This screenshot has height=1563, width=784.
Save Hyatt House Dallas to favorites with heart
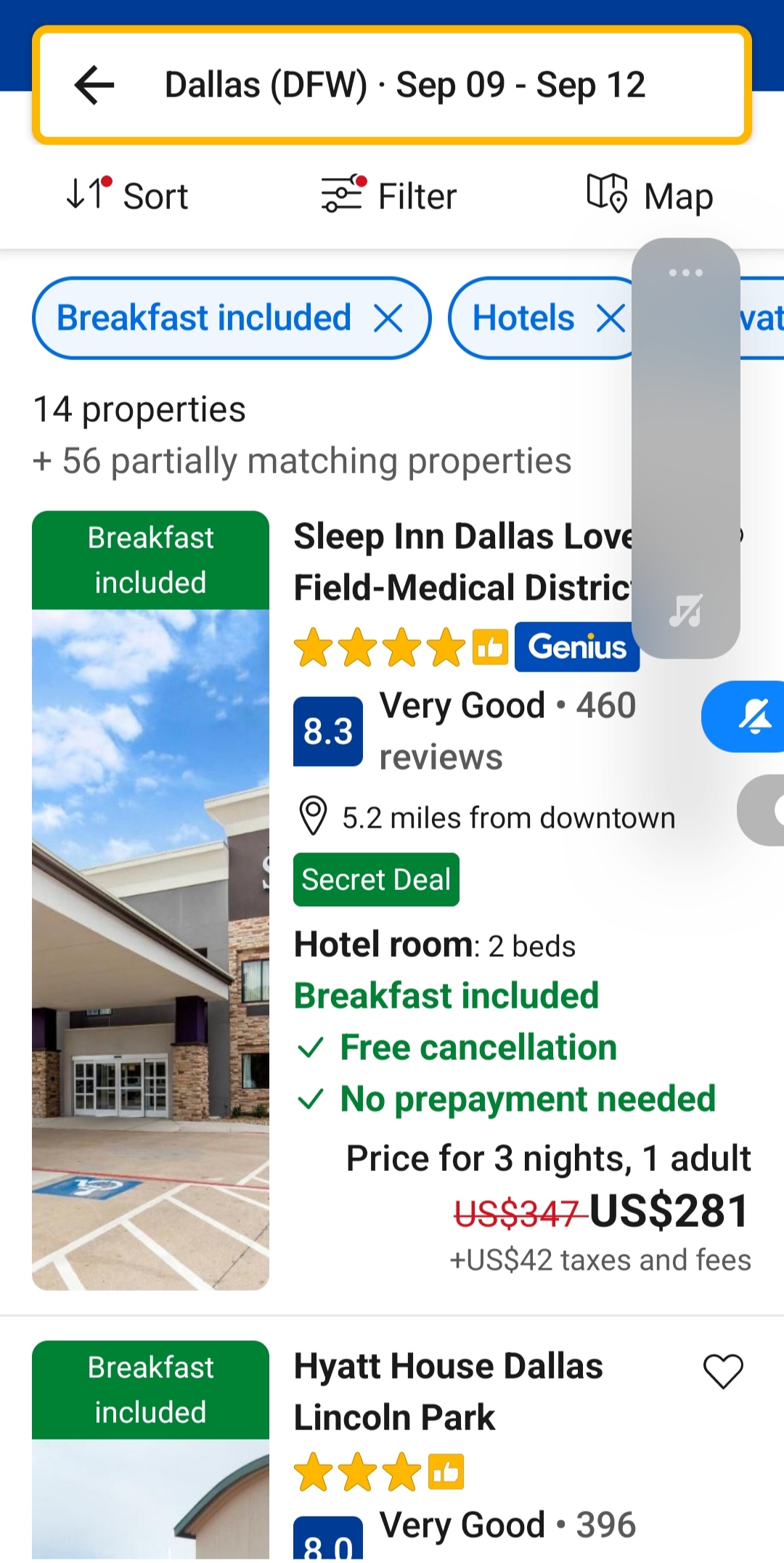tap(723, 1371)
